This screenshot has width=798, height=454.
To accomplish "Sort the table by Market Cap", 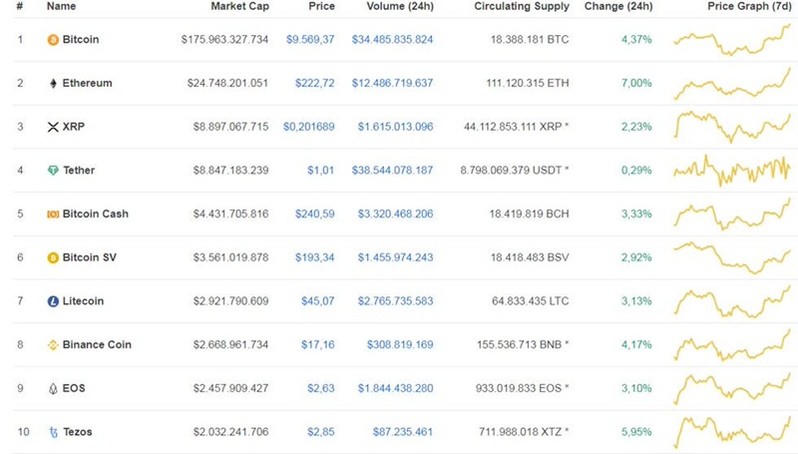I will coord(239,6).
